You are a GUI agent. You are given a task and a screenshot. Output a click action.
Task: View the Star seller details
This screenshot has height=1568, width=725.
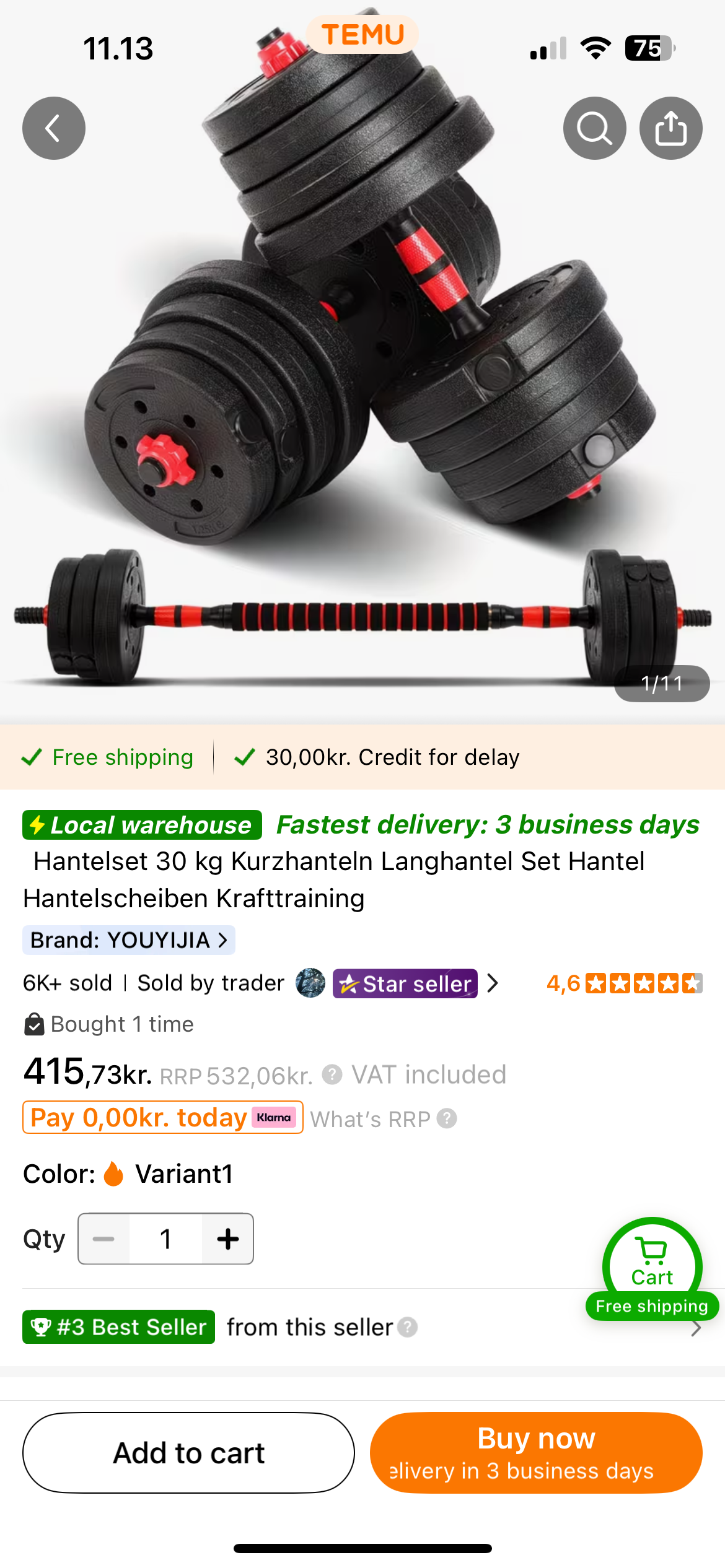point(405,983)
